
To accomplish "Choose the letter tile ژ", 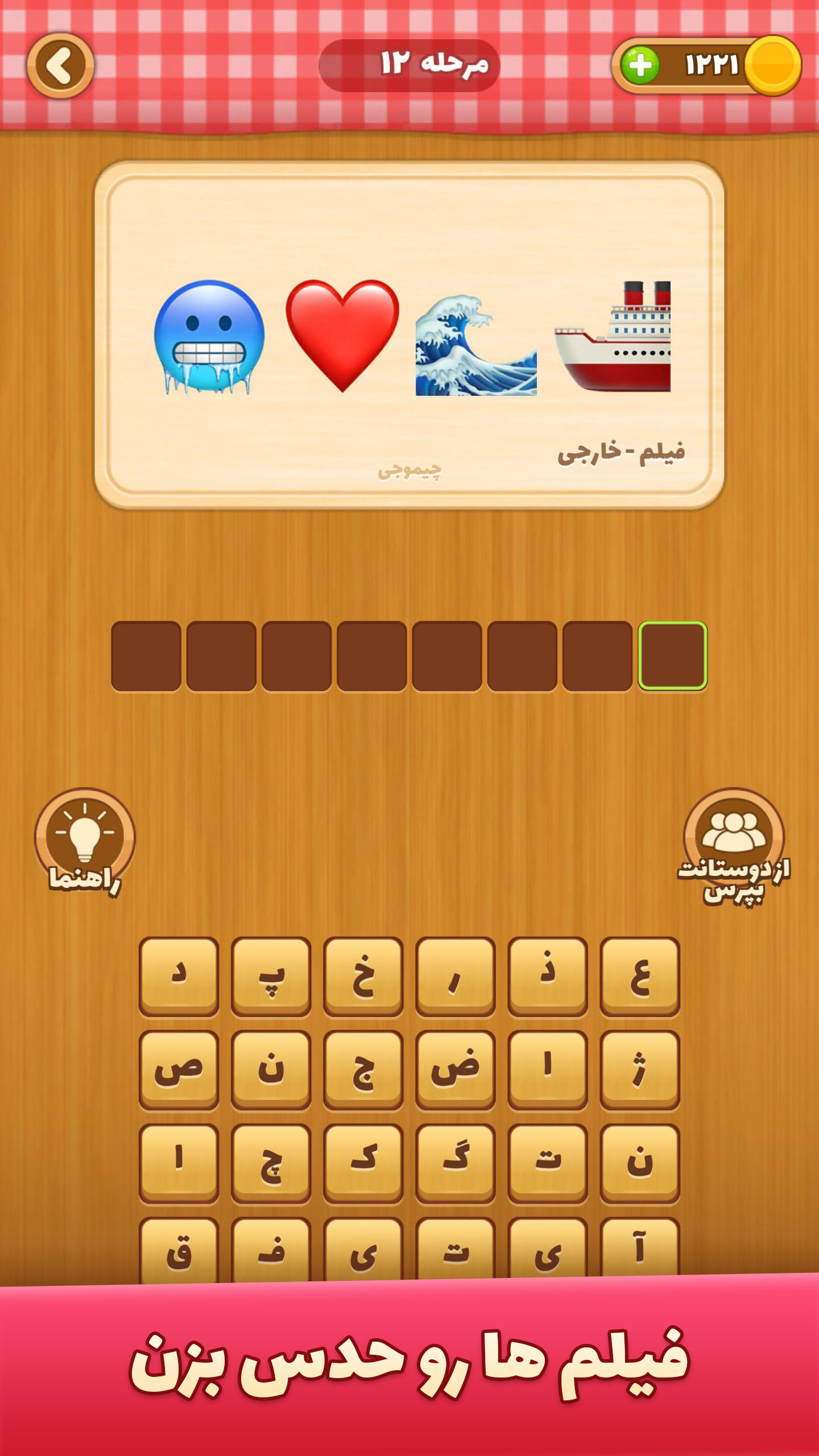I will point(639,1068).
